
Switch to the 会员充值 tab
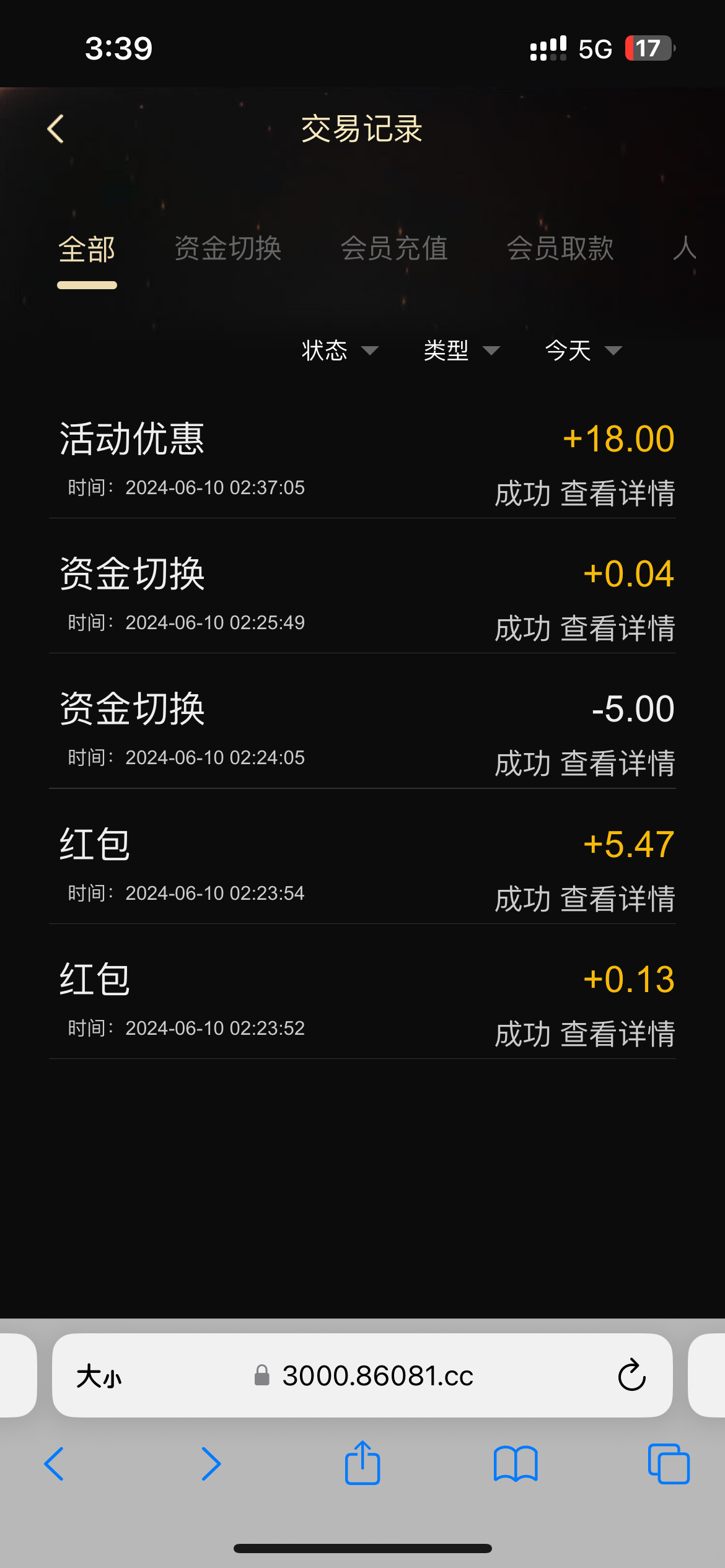(x=394, y=249)
